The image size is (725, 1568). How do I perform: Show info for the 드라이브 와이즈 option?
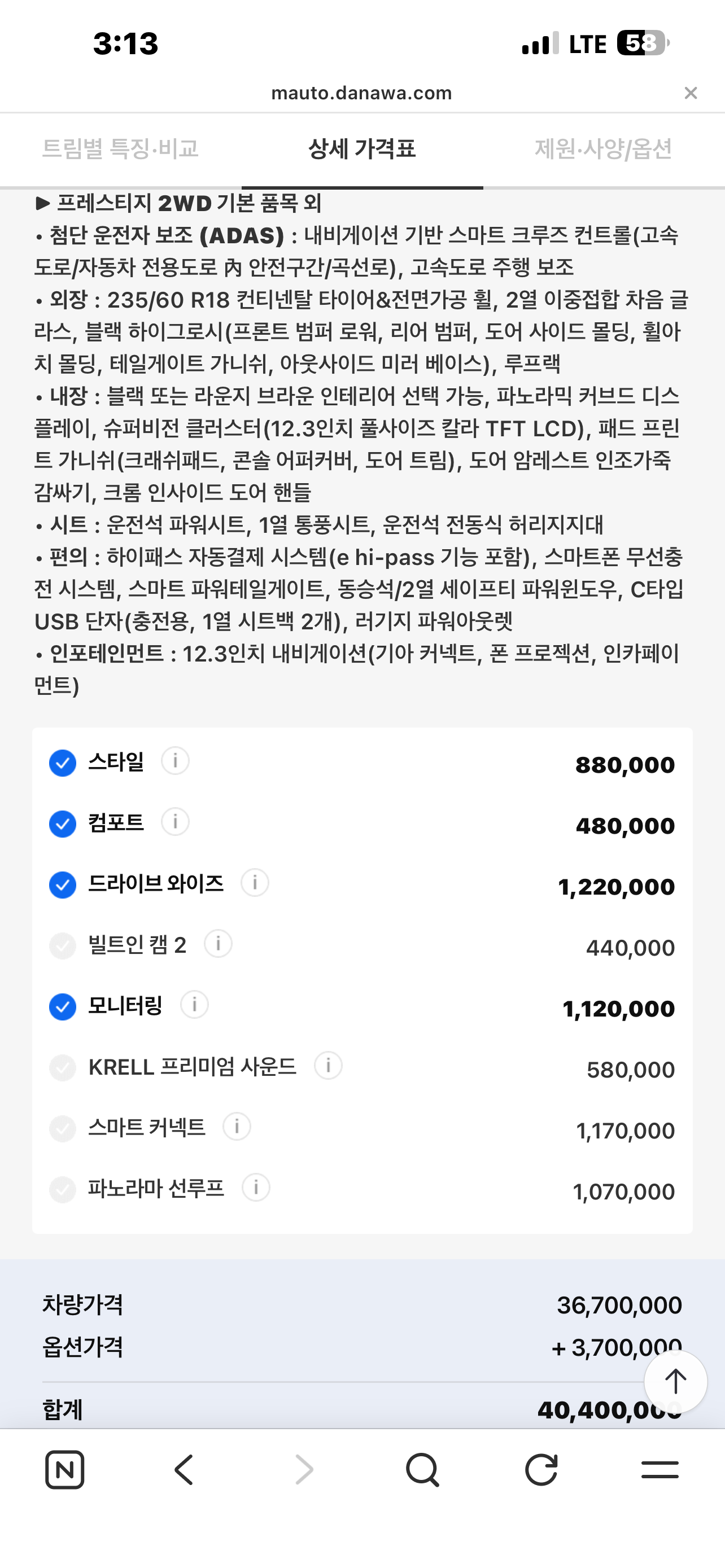(255, 883)
